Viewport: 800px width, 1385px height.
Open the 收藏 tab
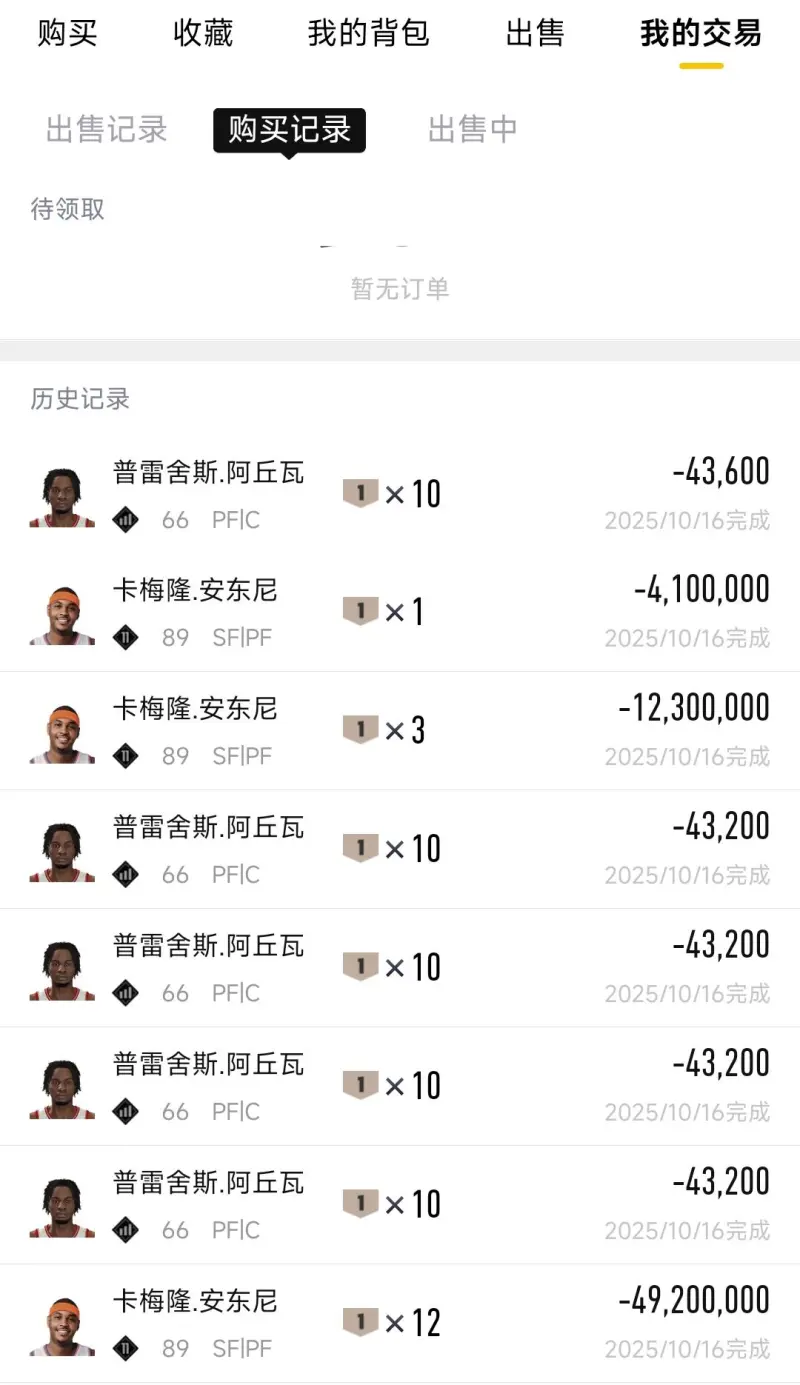[x=203, y=33]
